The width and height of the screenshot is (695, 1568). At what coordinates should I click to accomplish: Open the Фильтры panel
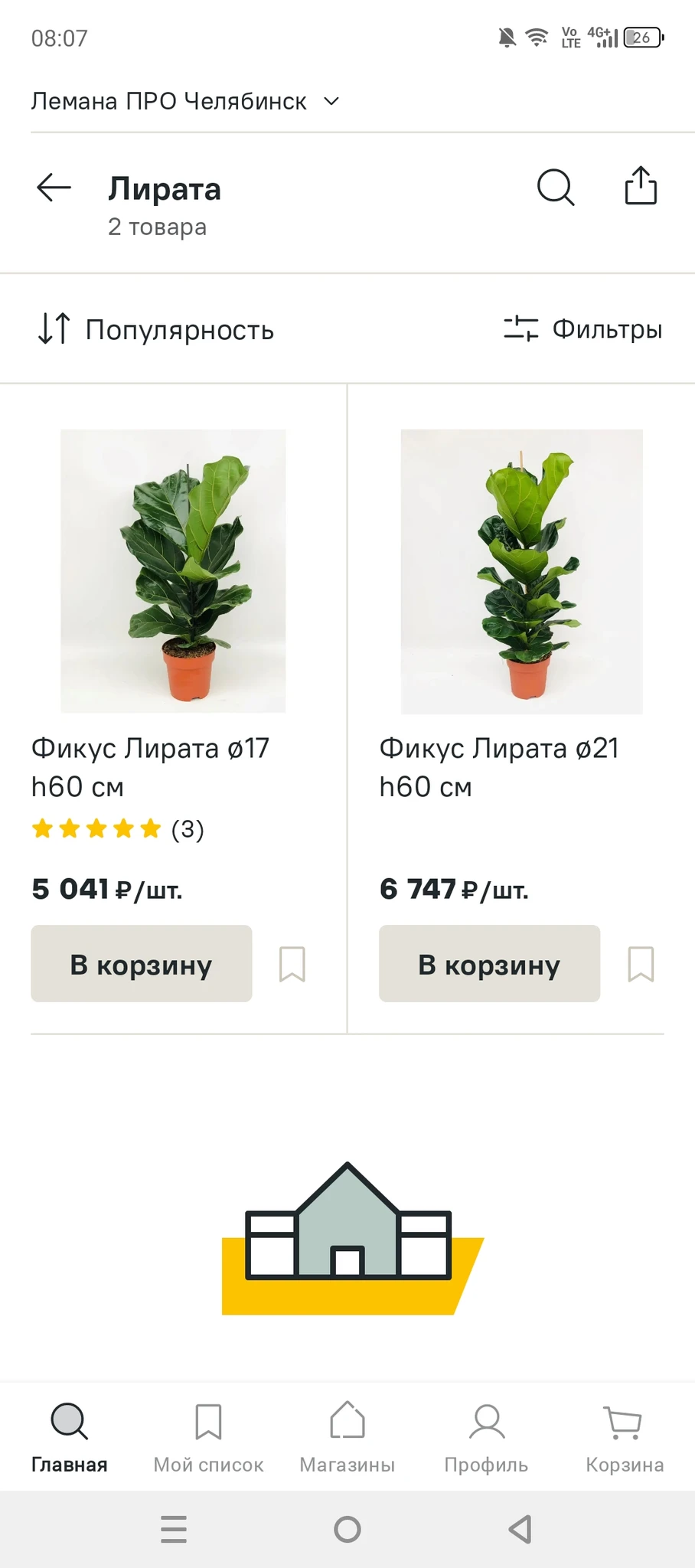583,328
